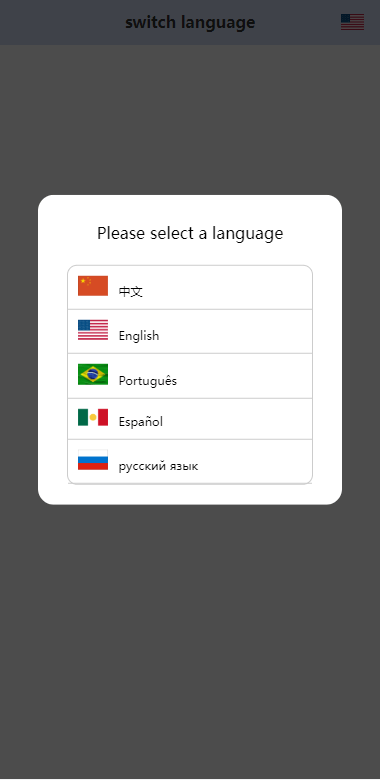Switch language to Español

pyautogui.click(x=190, y=419)
